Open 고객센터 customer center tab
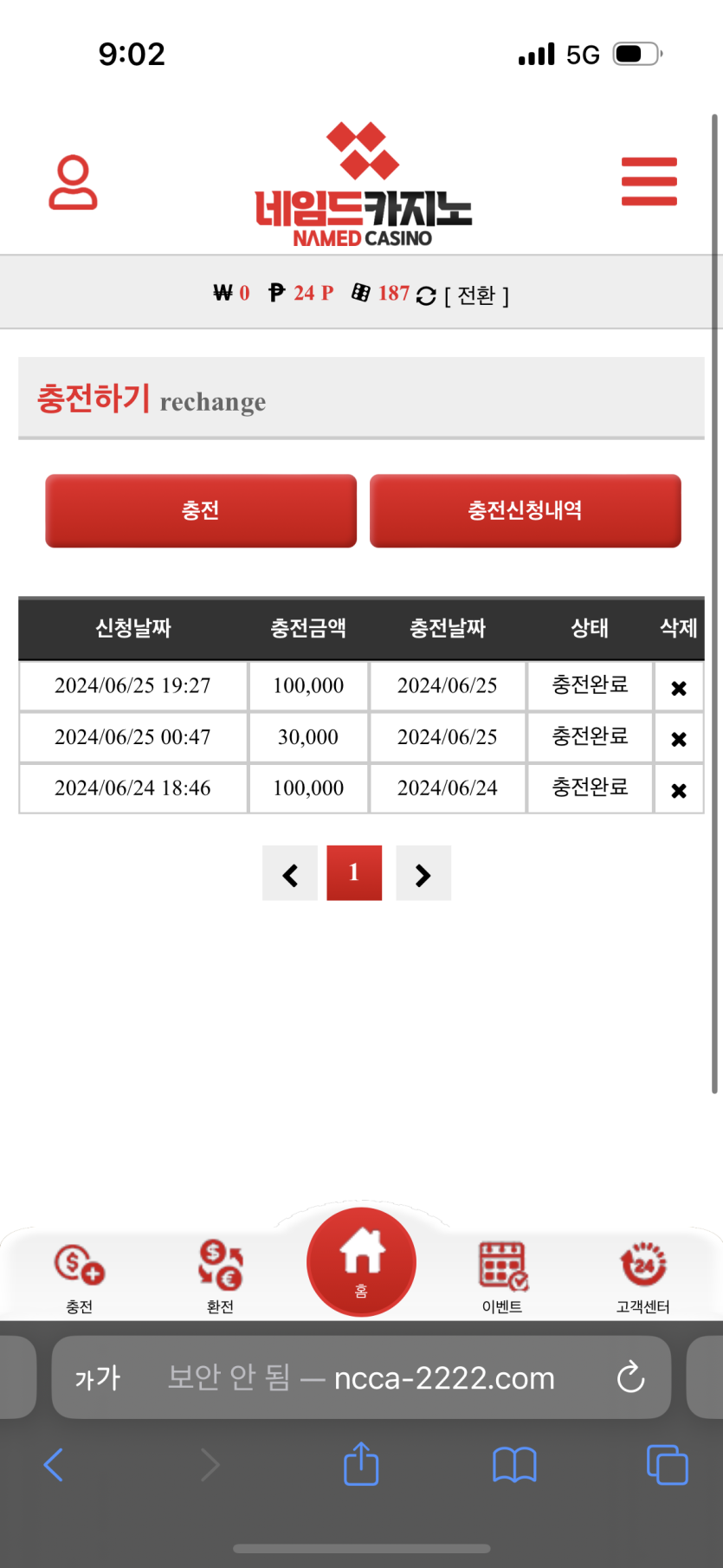Viewport: 723px width, 1568px height. (x=642, y=1277)
